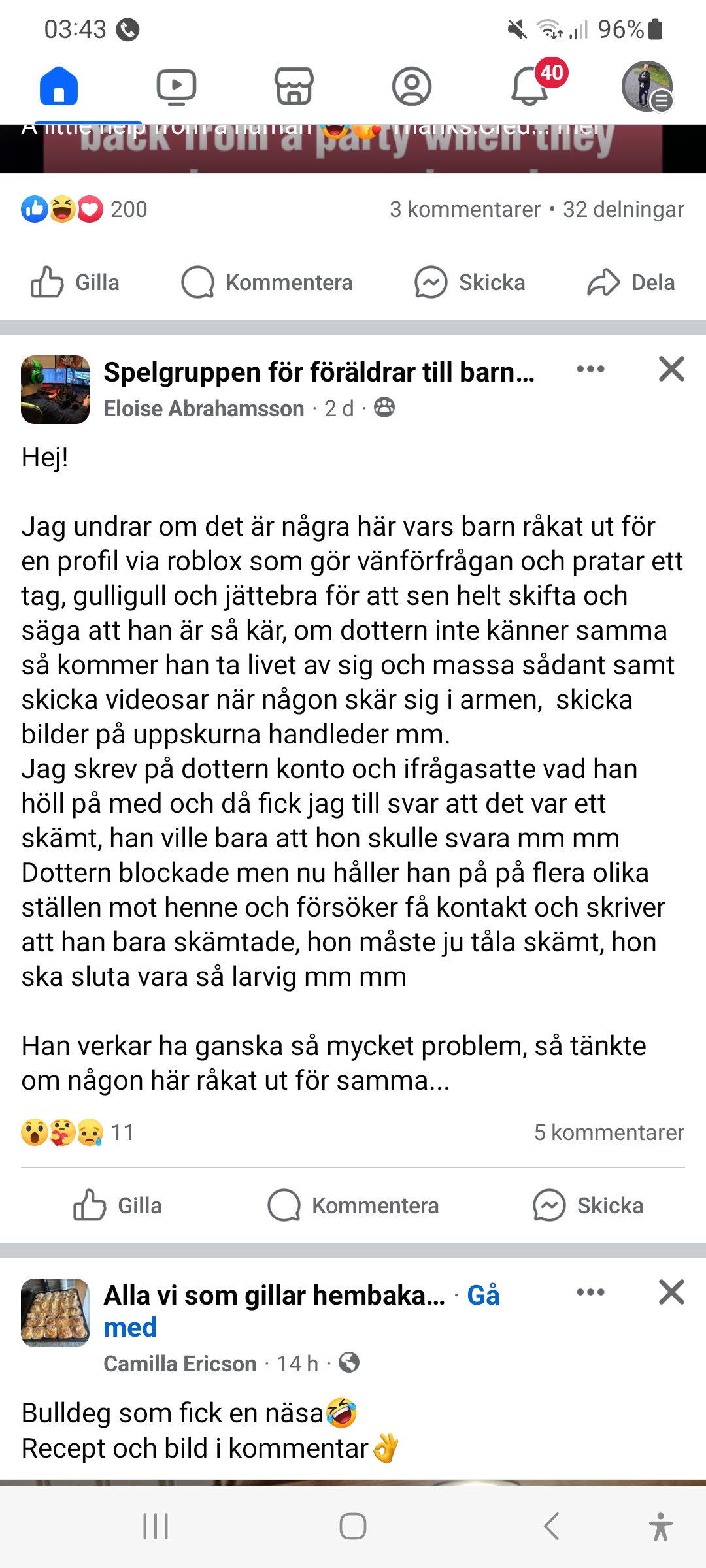Hide the Spelgruppen group post
Image resolution: width=706 pixels, height=1568 pixels.
tap(671, 369)
